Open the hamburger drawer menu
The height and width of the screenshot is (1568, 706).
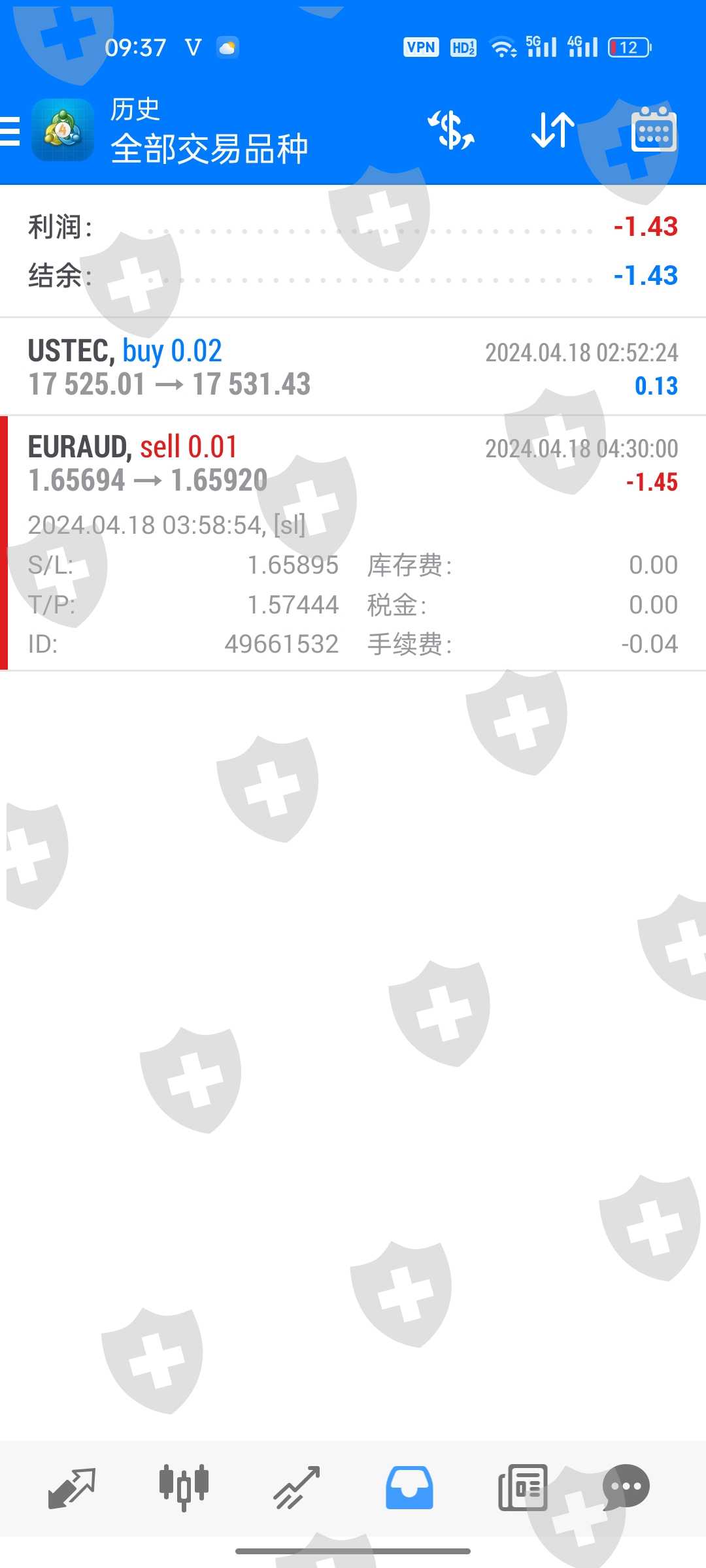point(10,130)
